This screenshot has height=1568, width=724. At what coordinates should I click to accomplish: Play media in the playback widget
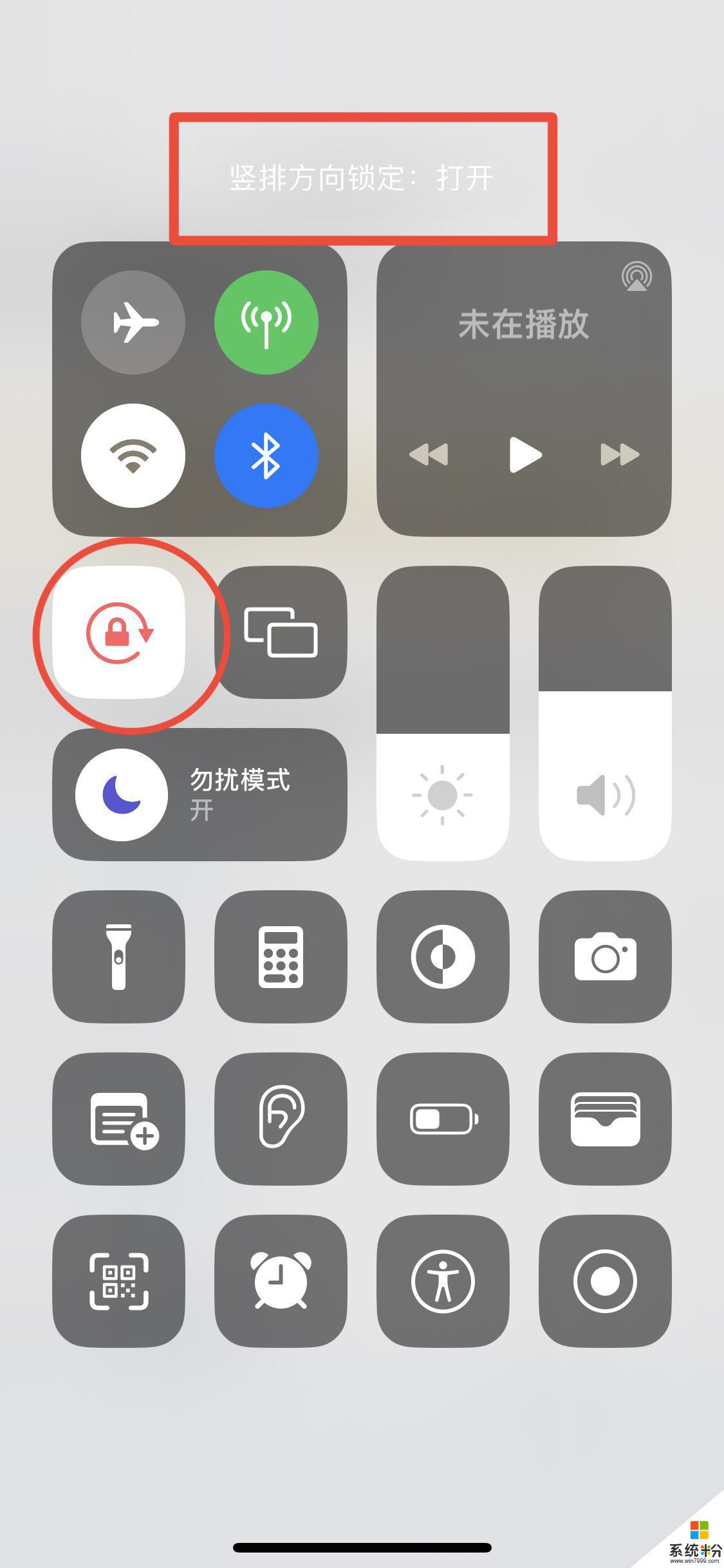pyautogui.click(x=524, y=455)
